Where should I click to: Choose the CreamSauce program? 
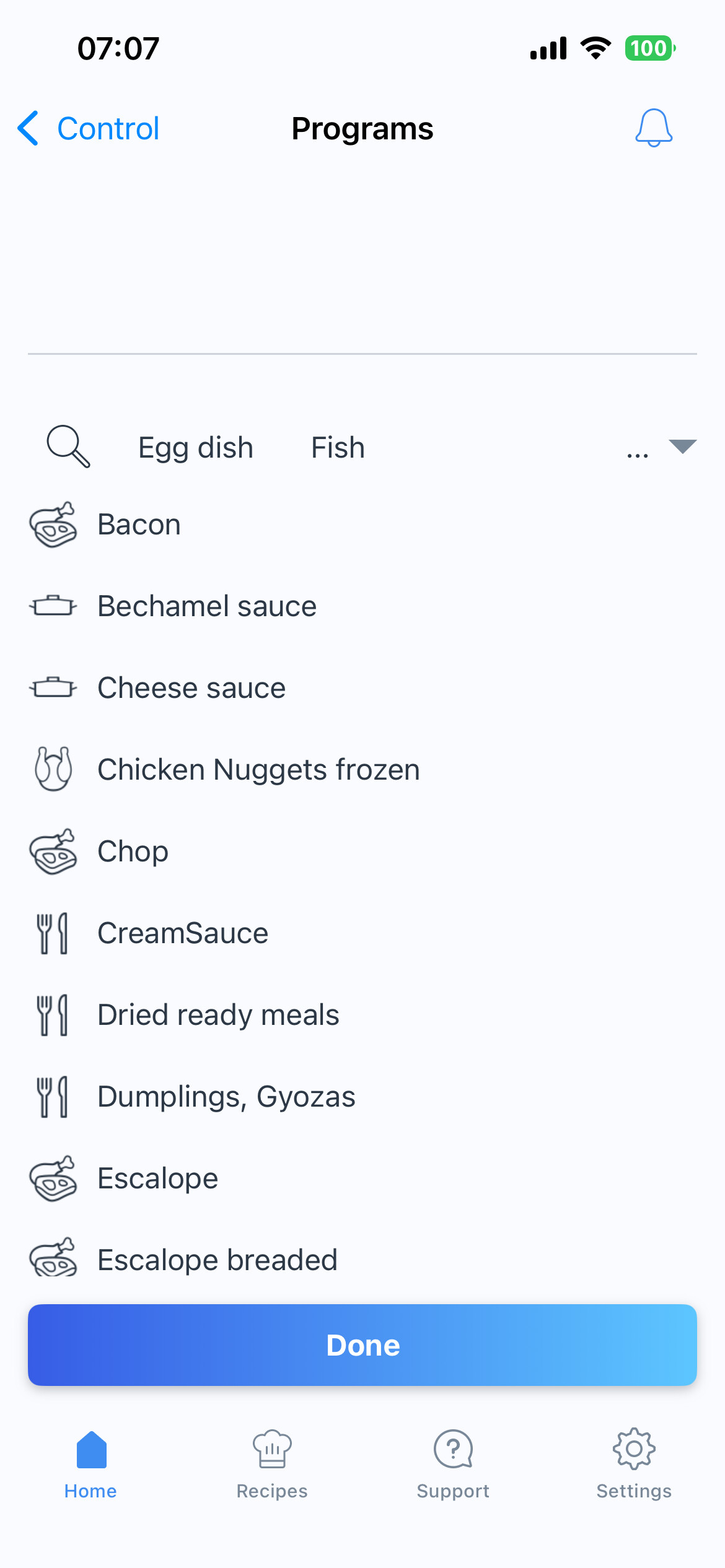(183, 933)
